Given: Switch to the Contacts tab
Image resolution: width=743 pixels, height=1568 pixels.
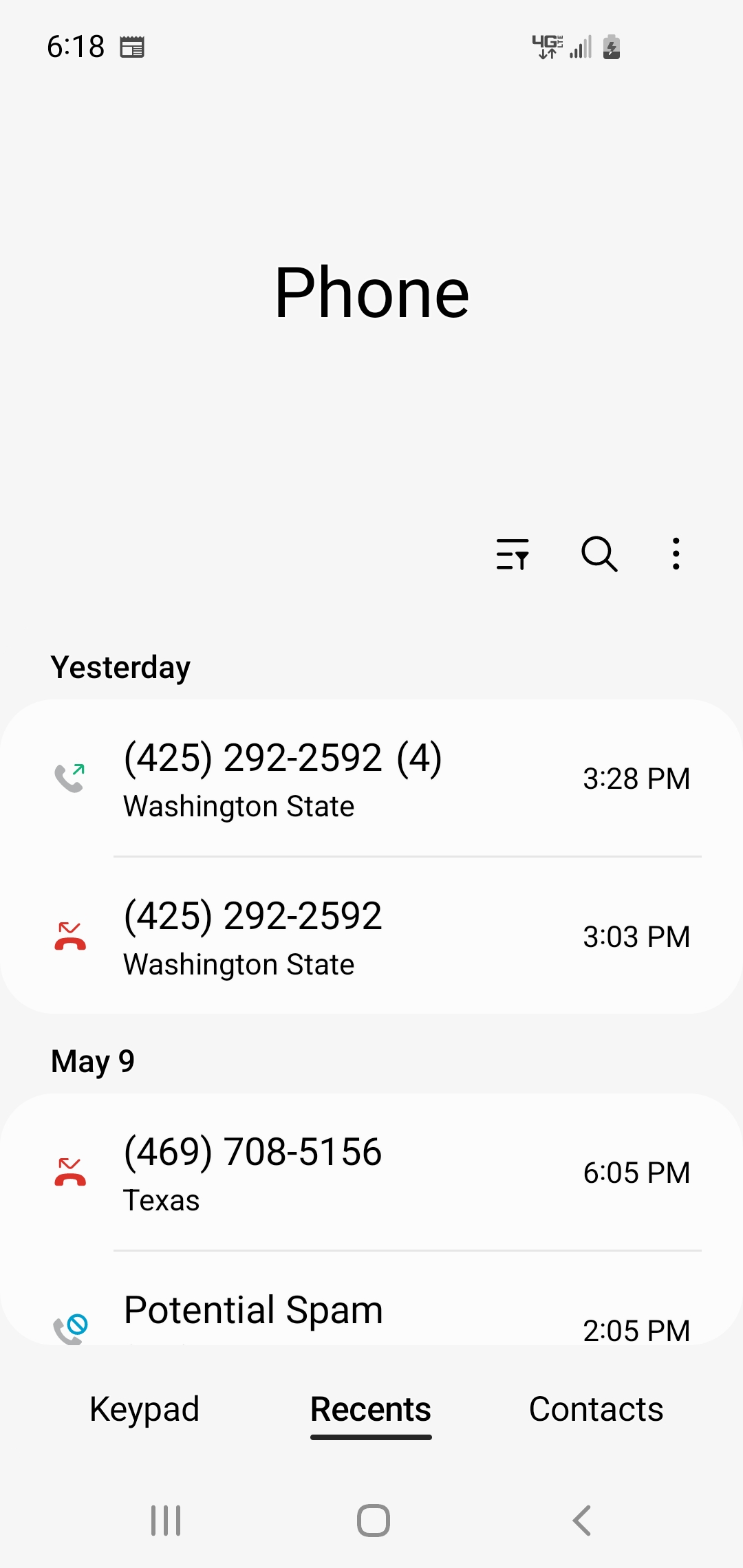Looking at the screenshot, I should [596, 1409].
